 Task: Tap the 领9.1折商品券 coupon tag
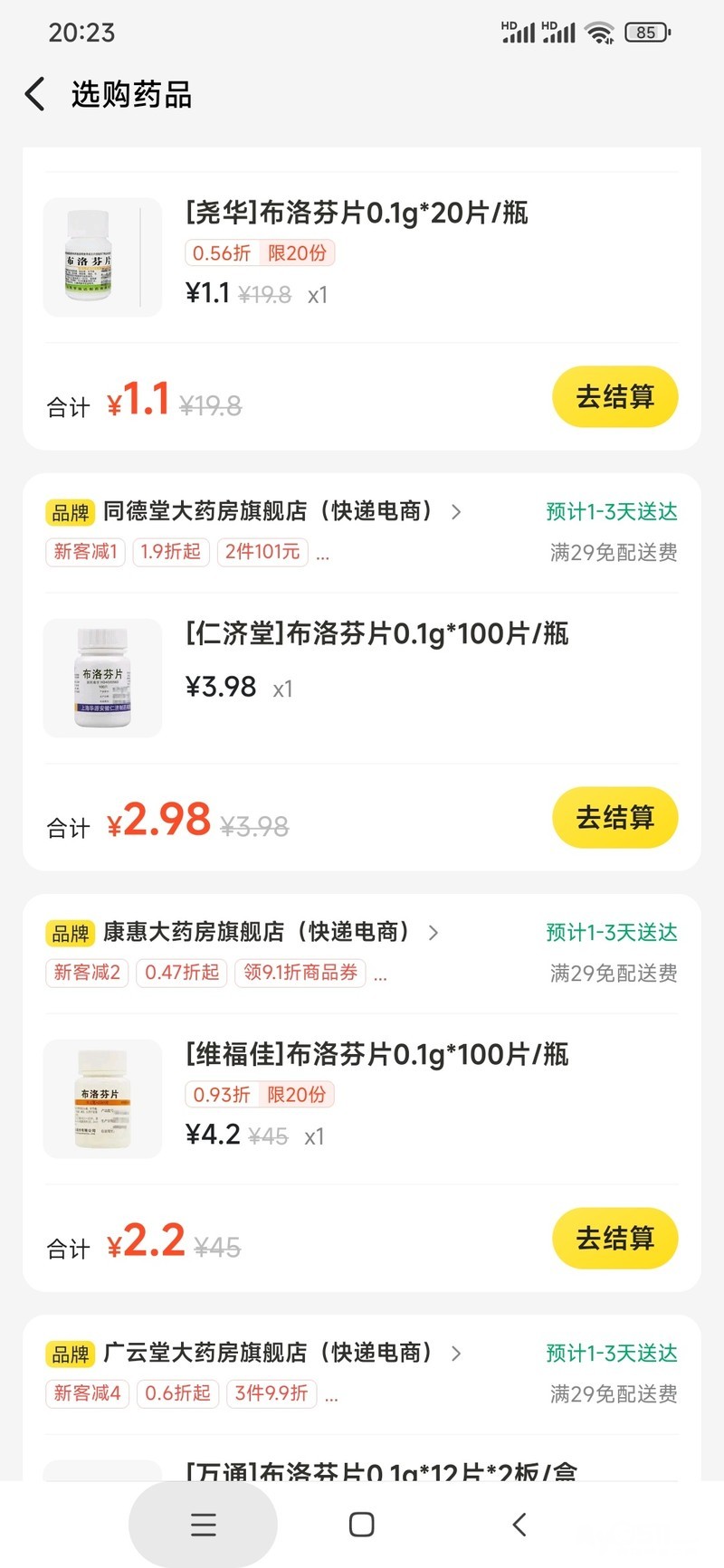coord(300,973)
